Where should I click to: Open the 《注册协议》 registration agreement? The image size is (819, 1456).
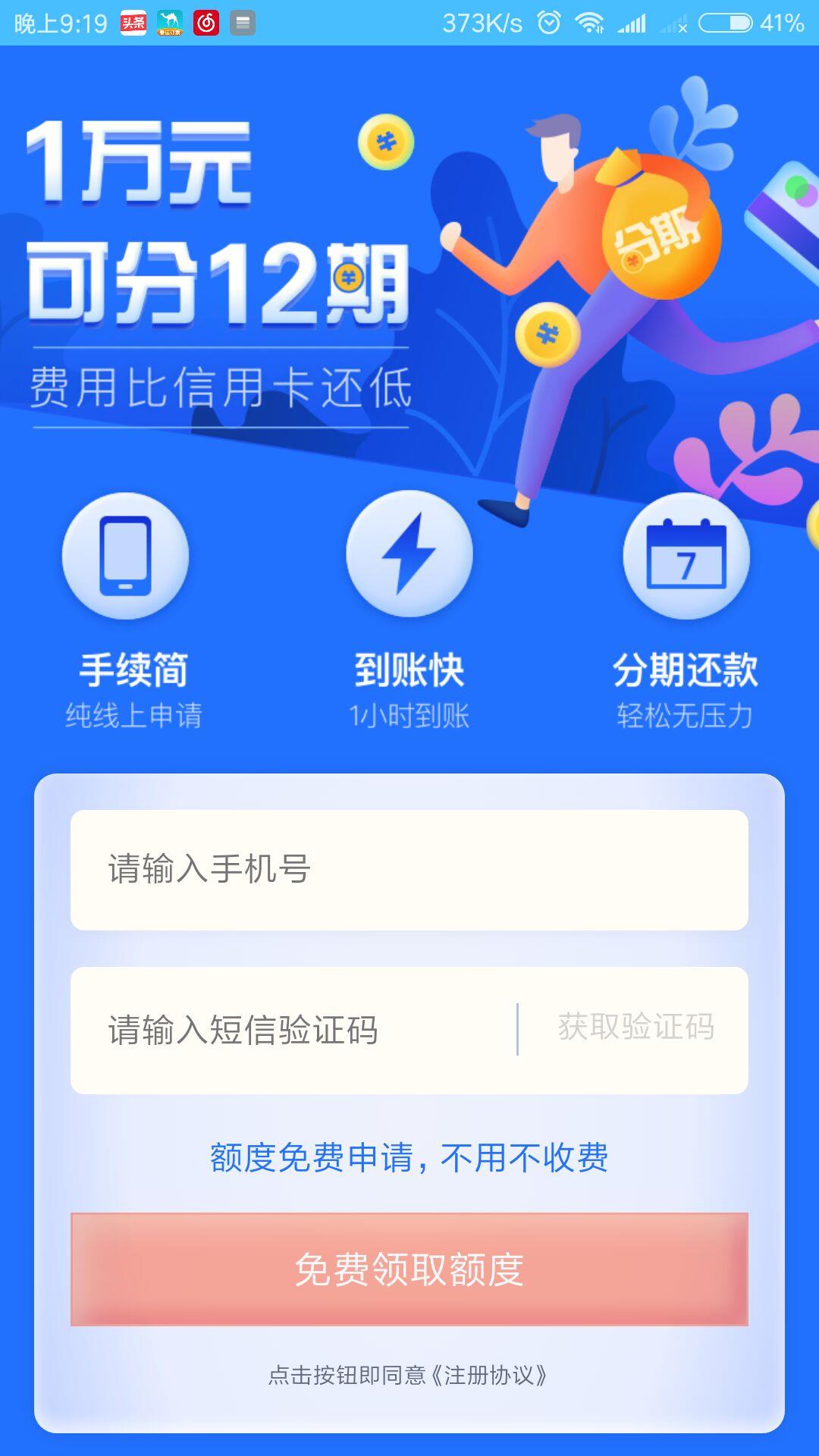click(489, 1376)
